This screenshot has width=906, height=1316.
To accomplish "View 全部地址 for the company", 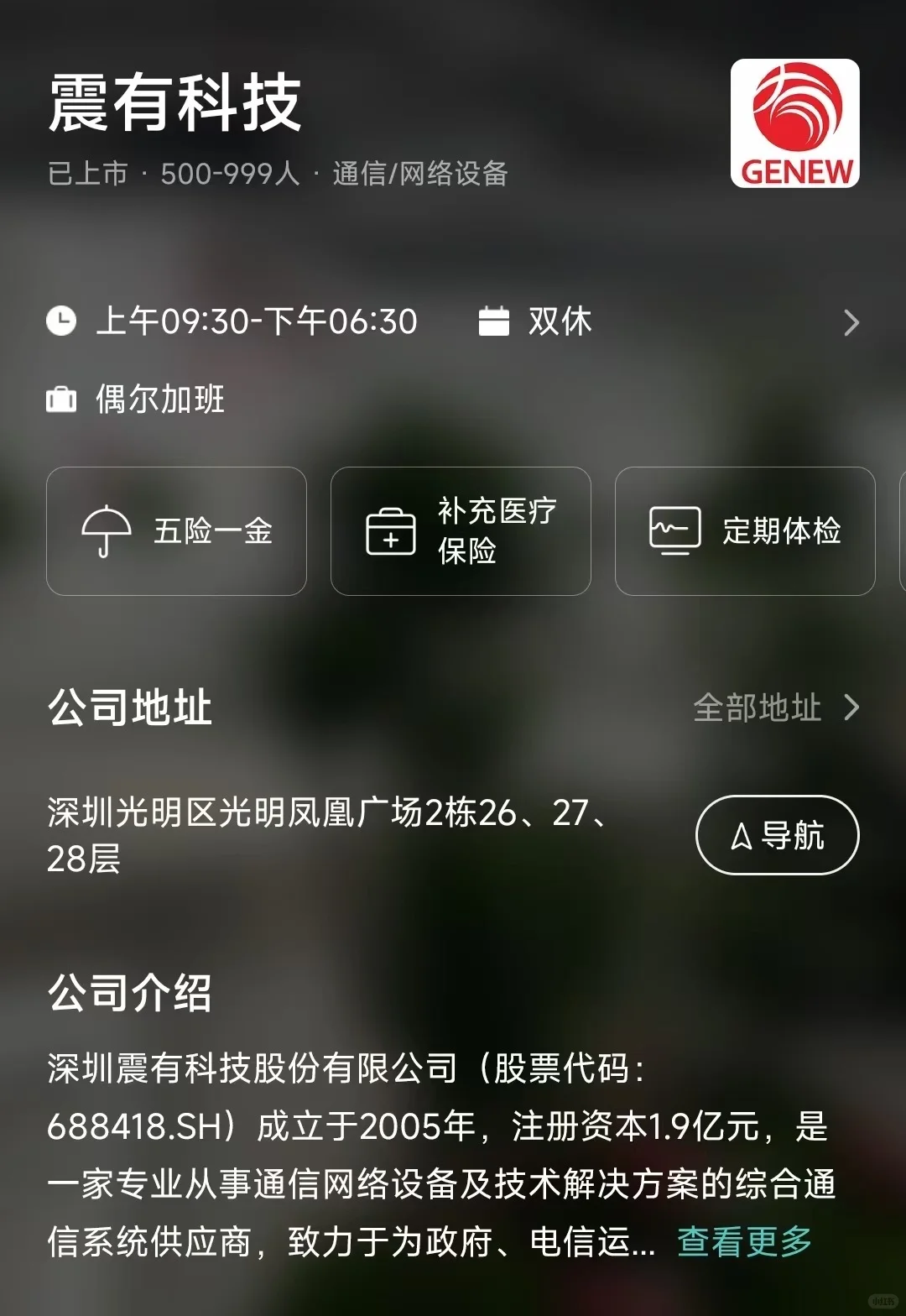I will [777, 708].
